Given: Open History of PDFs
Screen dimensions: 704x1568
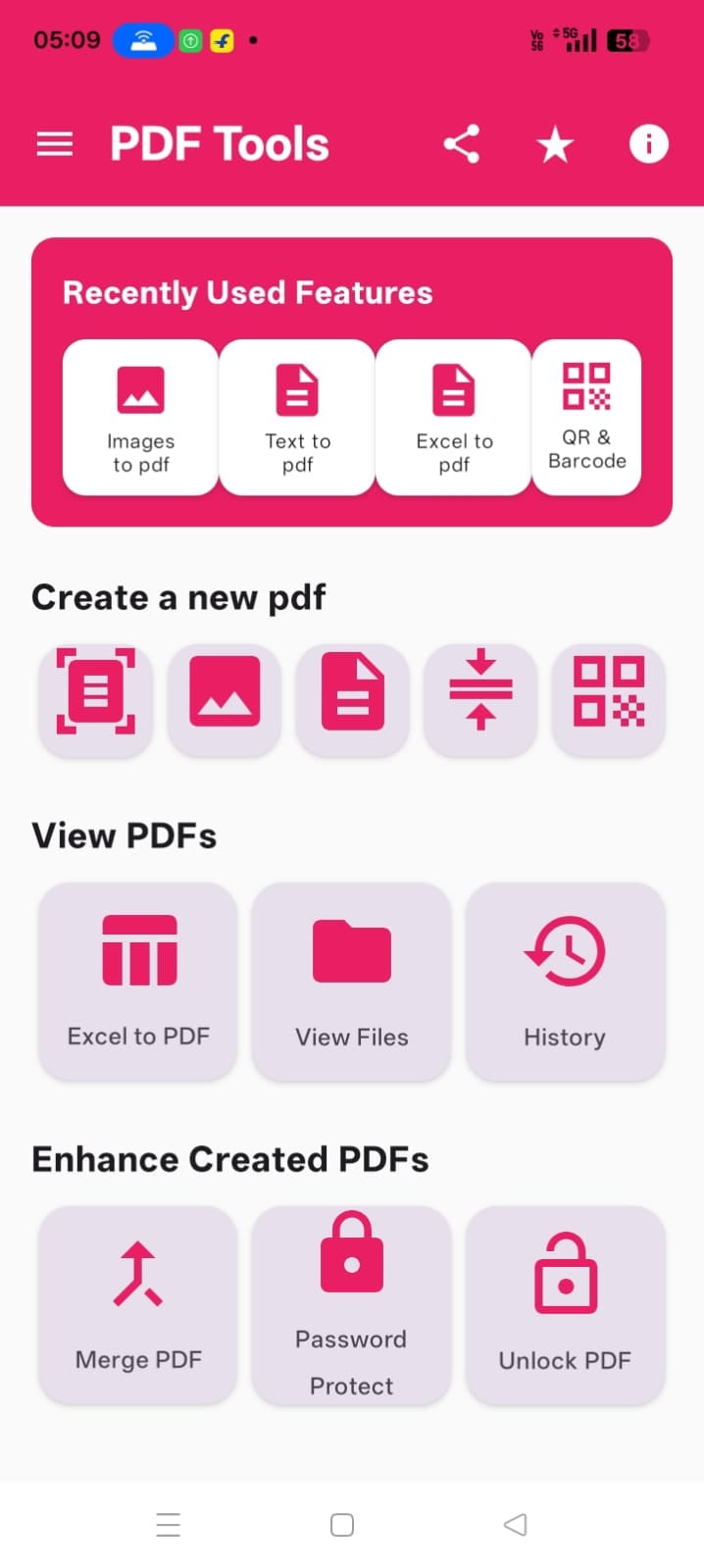Looking at the screenshot, I should (x=565, y=982).
